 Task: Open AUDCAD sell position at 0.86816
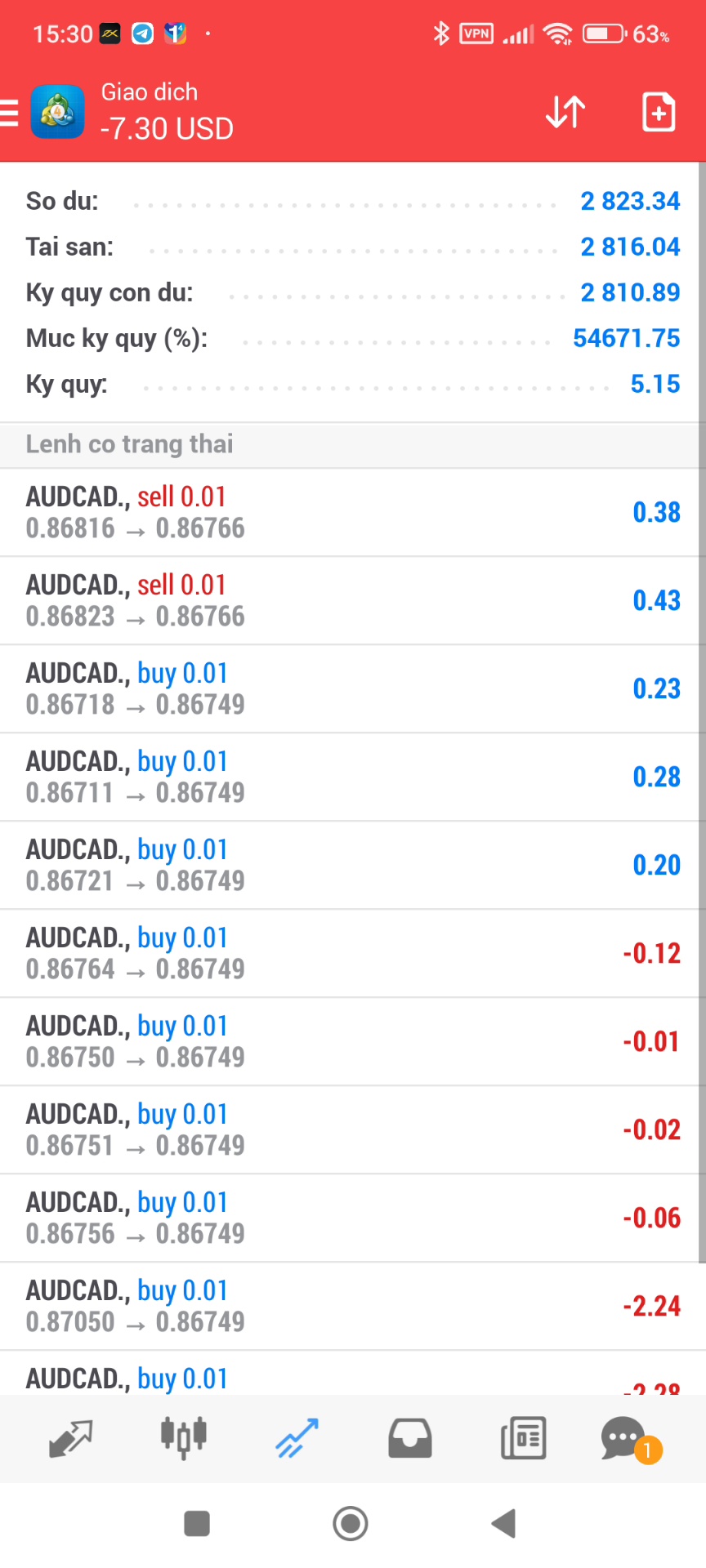click(x=351, y=512)
